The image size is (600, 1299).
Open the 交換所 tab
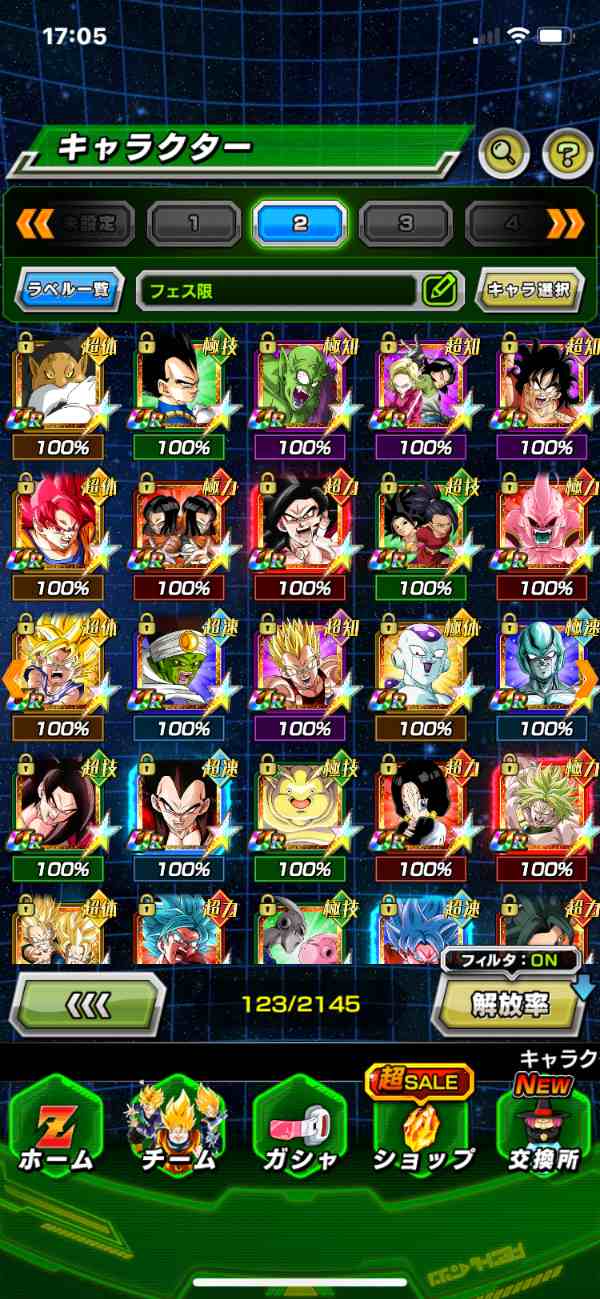tap(544, 1128)
